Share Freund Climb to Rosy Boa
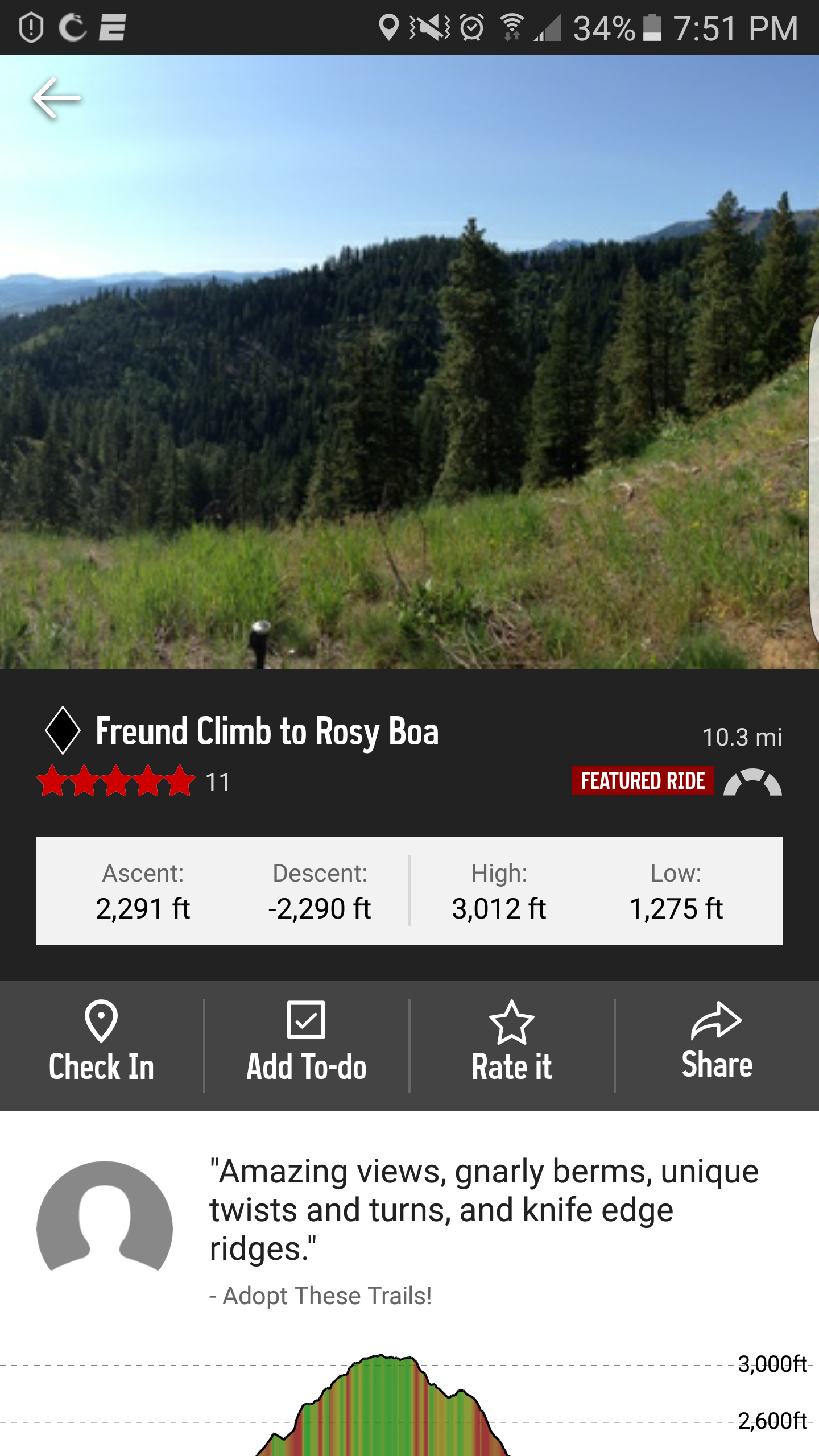Image resolution: width=819 pixels, height=1456 pixels. click(x=717, y=1044)
